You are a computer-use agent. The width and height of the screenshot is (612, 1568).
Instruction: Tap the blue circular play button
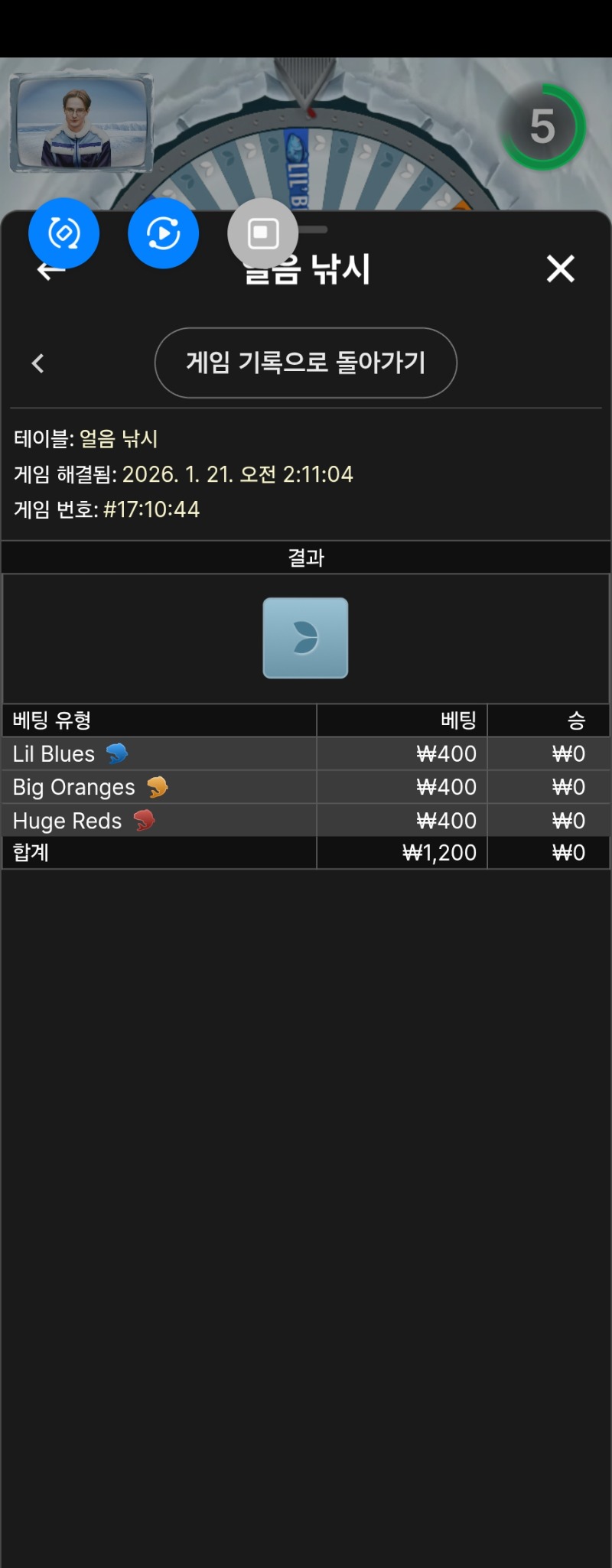click(163, 233)
